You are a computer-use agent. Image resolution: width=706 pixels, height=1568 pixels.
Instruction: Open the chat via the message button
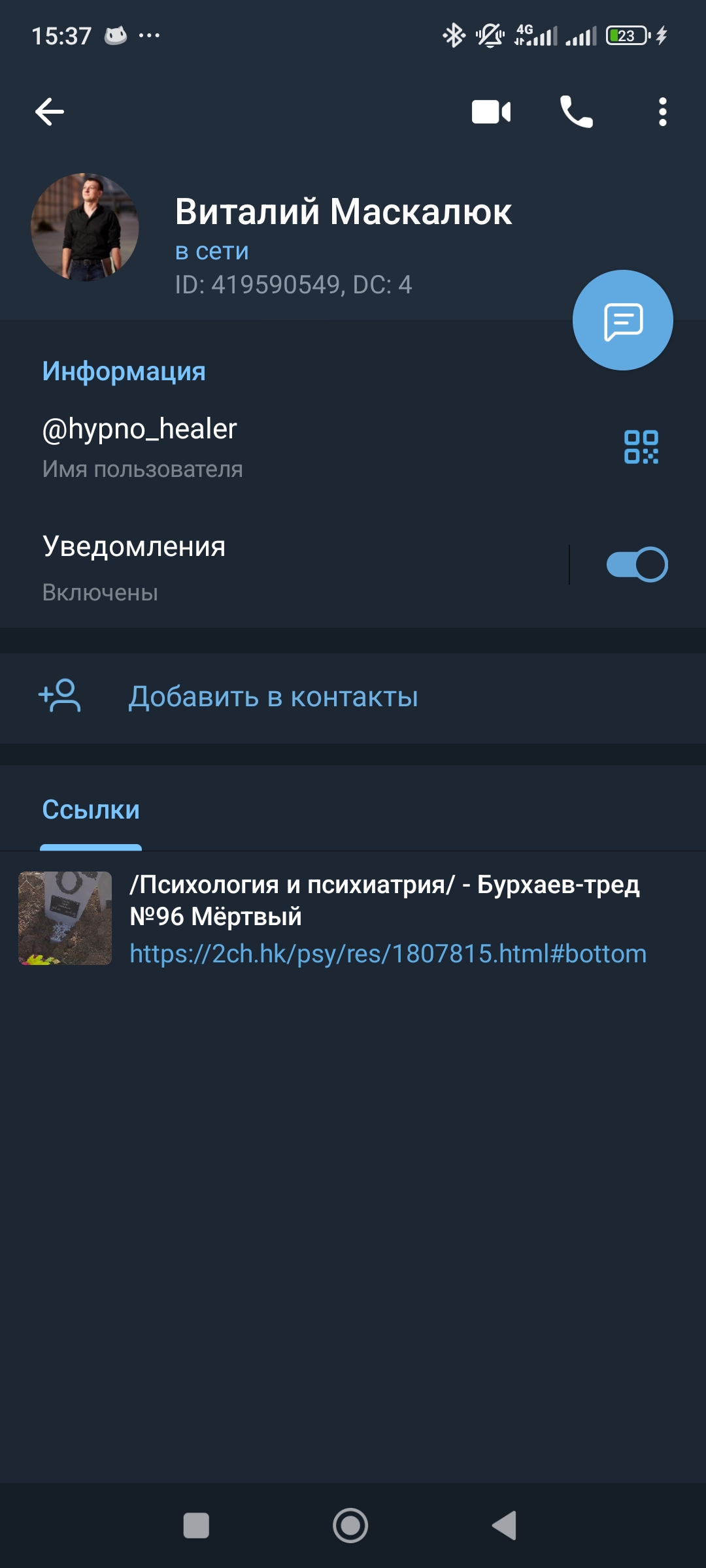(x=623, y=320)
